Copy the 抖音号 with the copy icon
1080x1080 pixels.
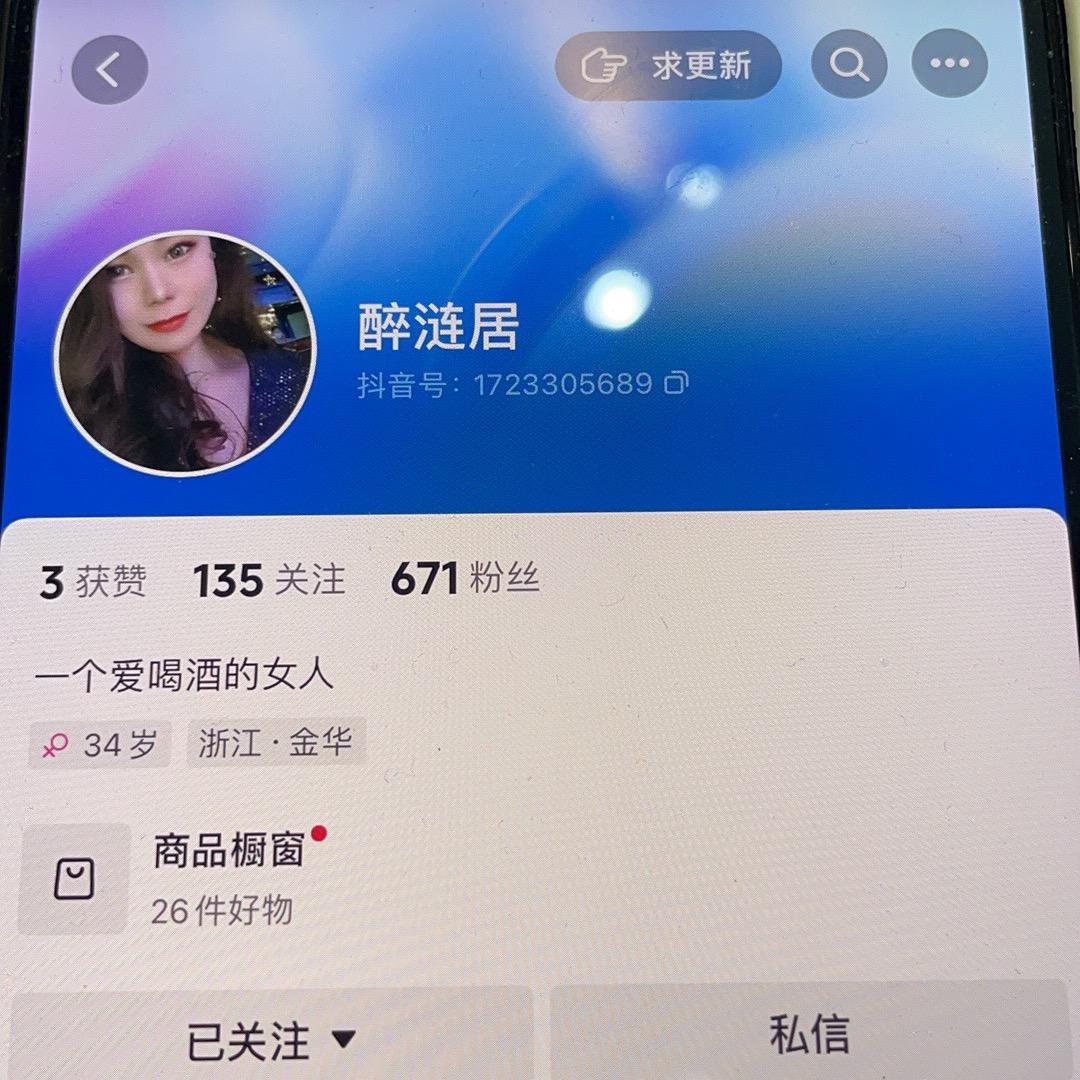click(676, 382)
